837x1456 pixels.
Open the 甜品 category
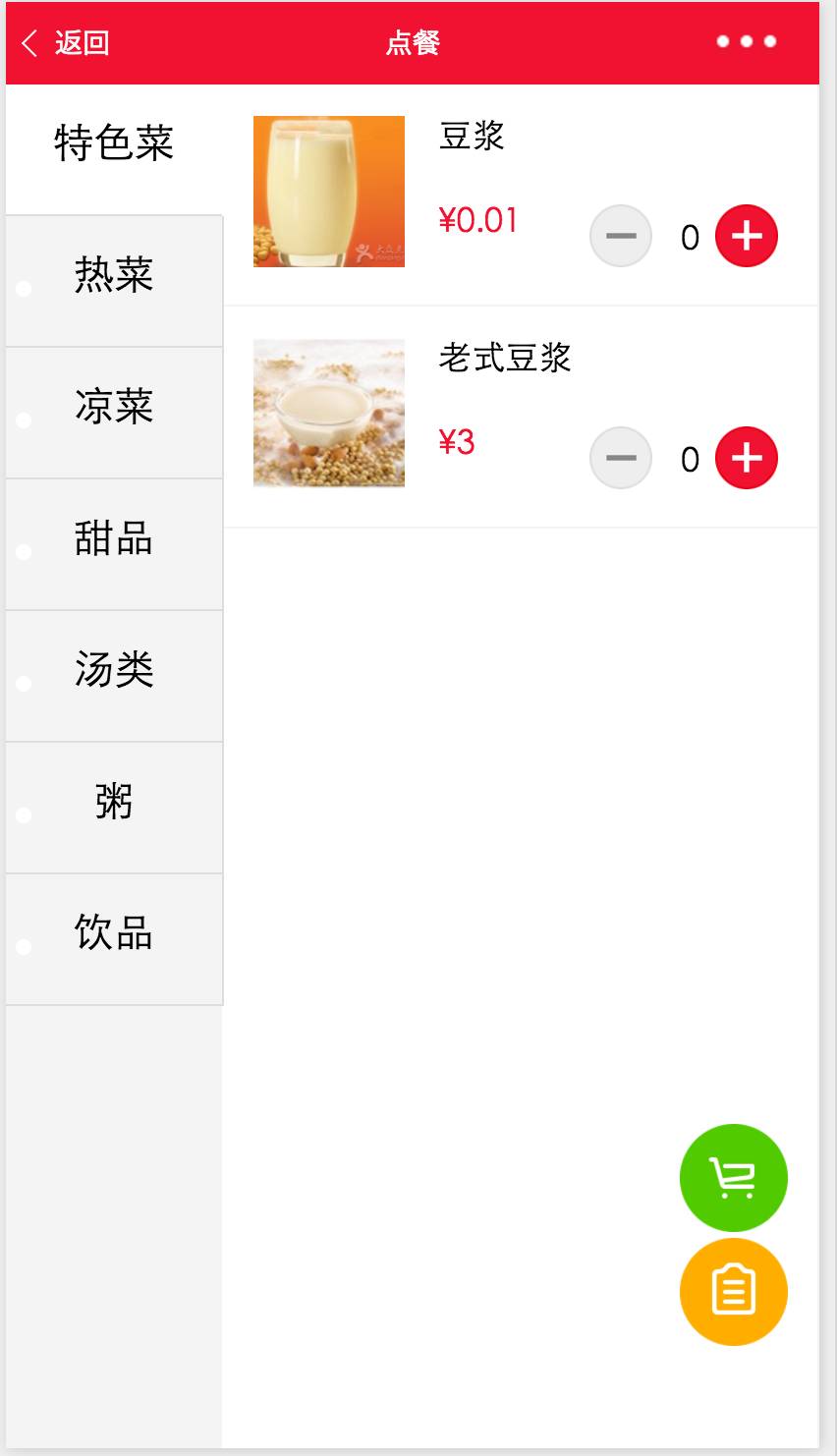(114, 538)
